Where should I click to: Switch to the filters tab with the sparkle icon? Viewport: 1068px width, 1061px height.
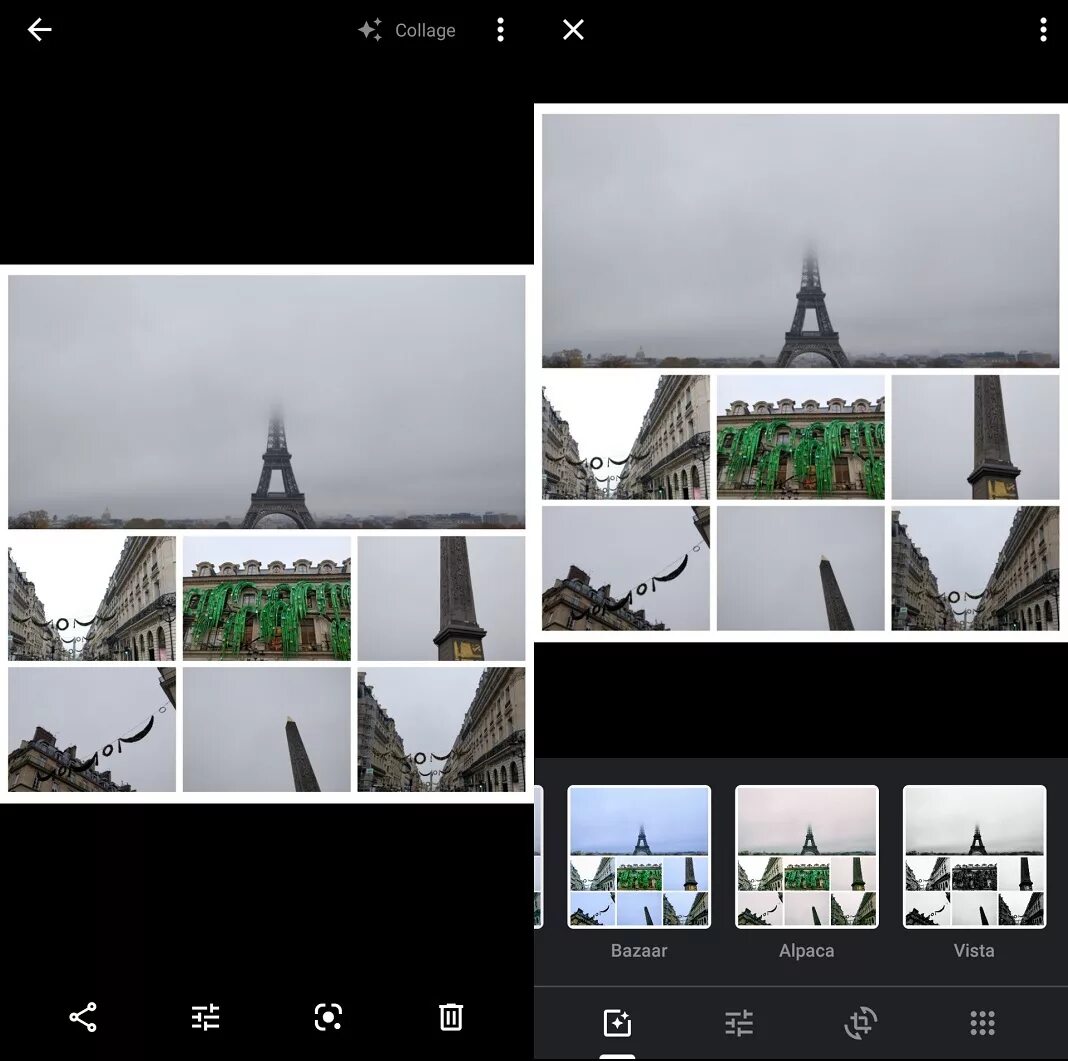(x=617, y=1023)
